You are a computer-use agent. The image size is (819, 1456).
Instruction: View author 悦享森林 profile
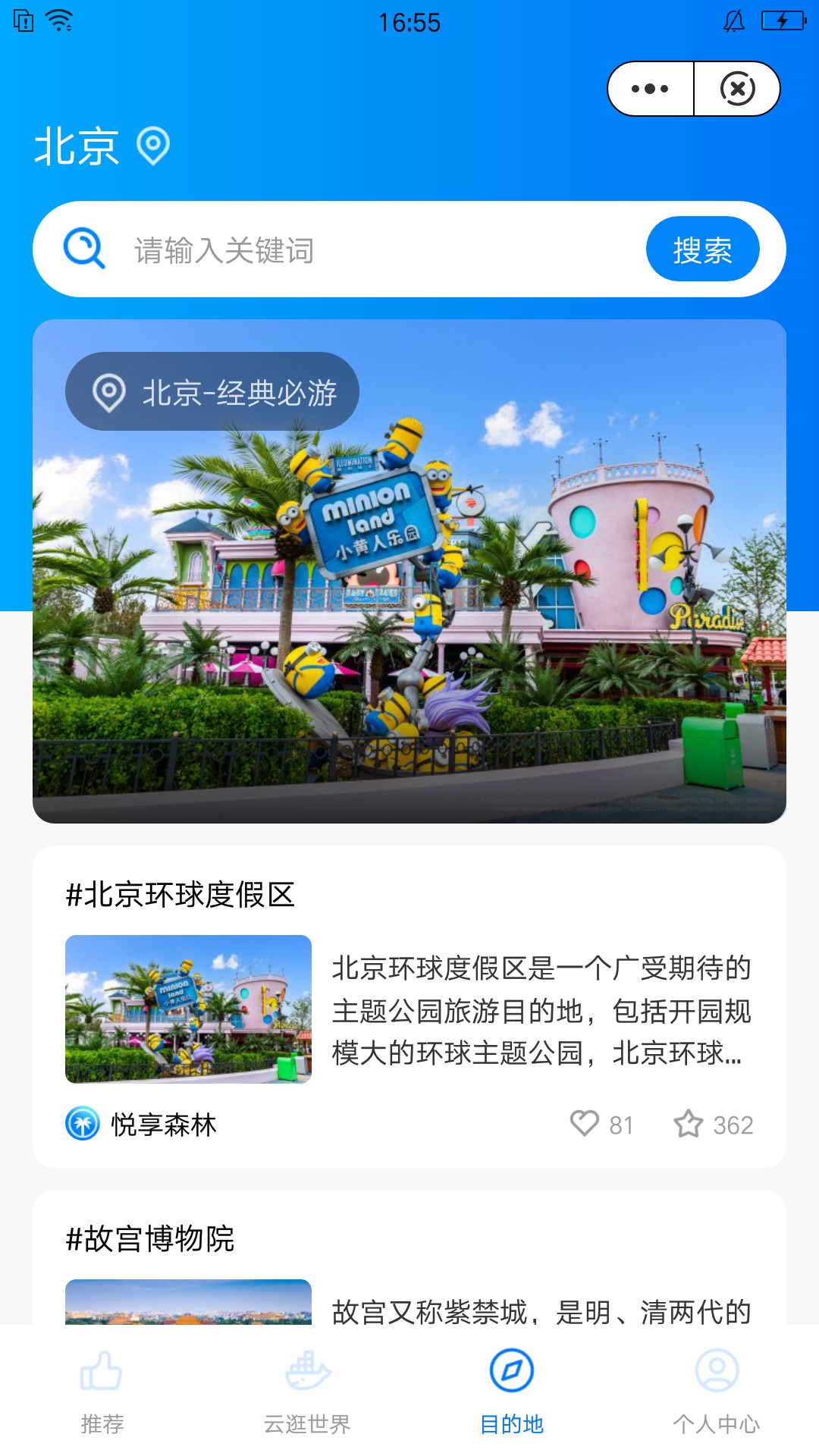(142, 1124)
